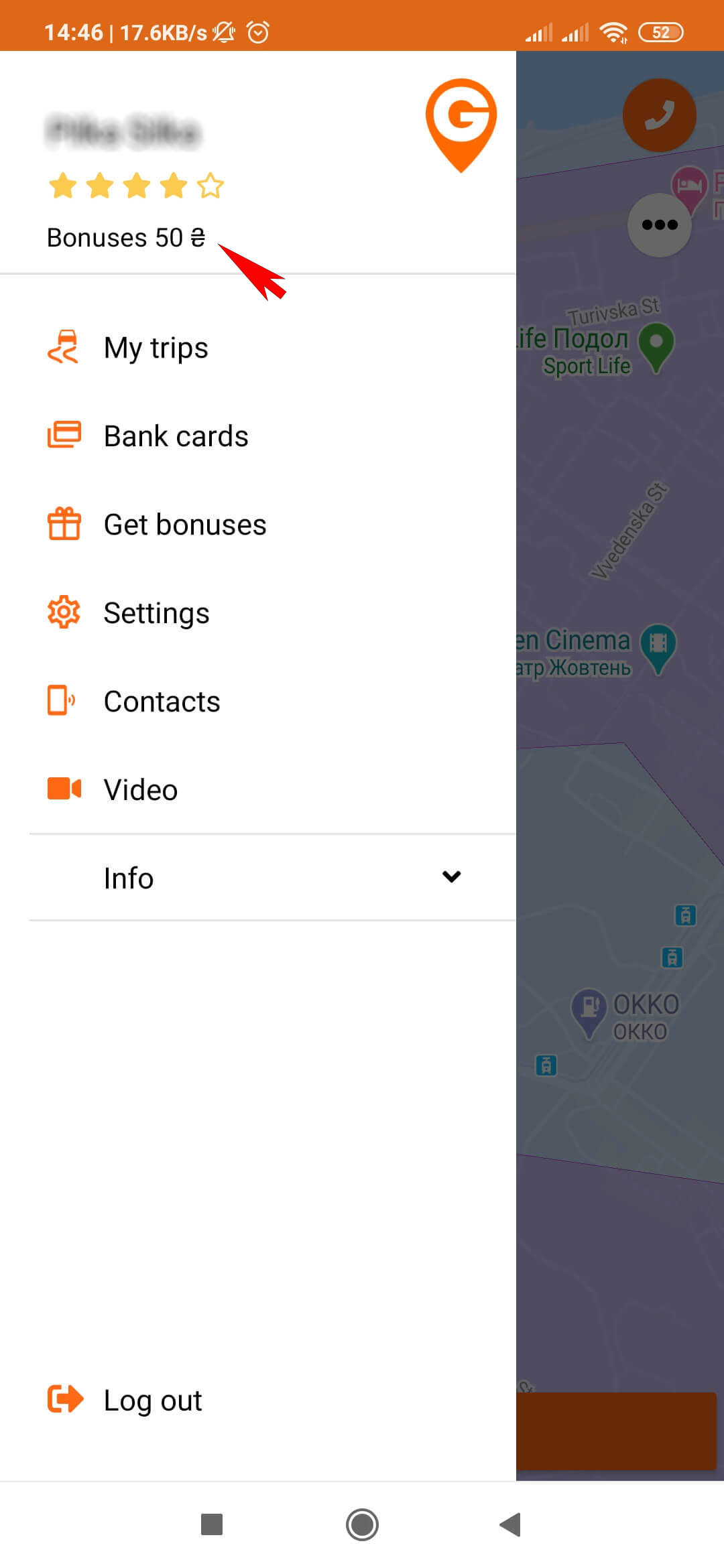Image resolution: width=724 pixels, height=1568 pixels.
Task: Open the three-dots options button on the map
Action: (x=660, y=225)
